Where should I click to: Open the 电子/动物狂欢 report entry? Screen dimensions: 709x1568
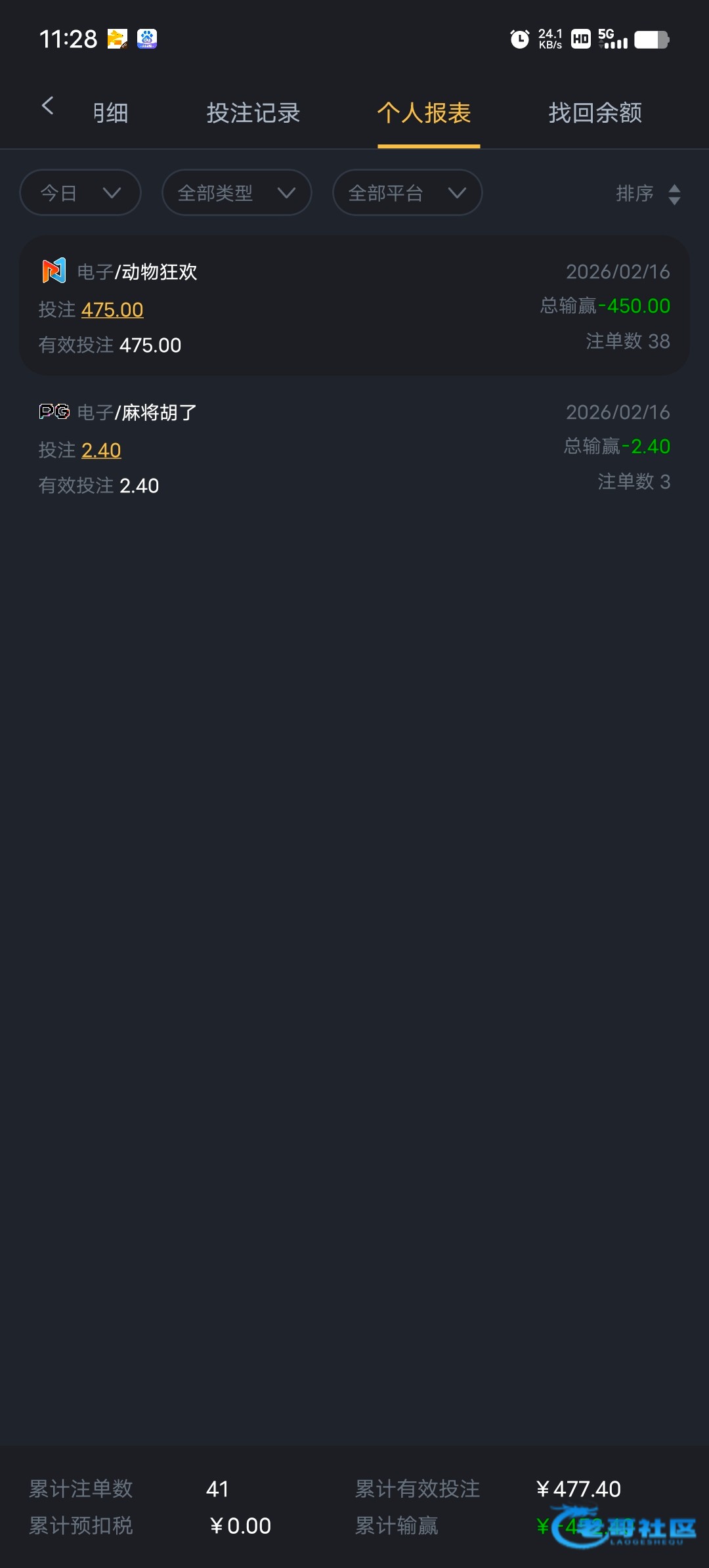click(354, 306)
